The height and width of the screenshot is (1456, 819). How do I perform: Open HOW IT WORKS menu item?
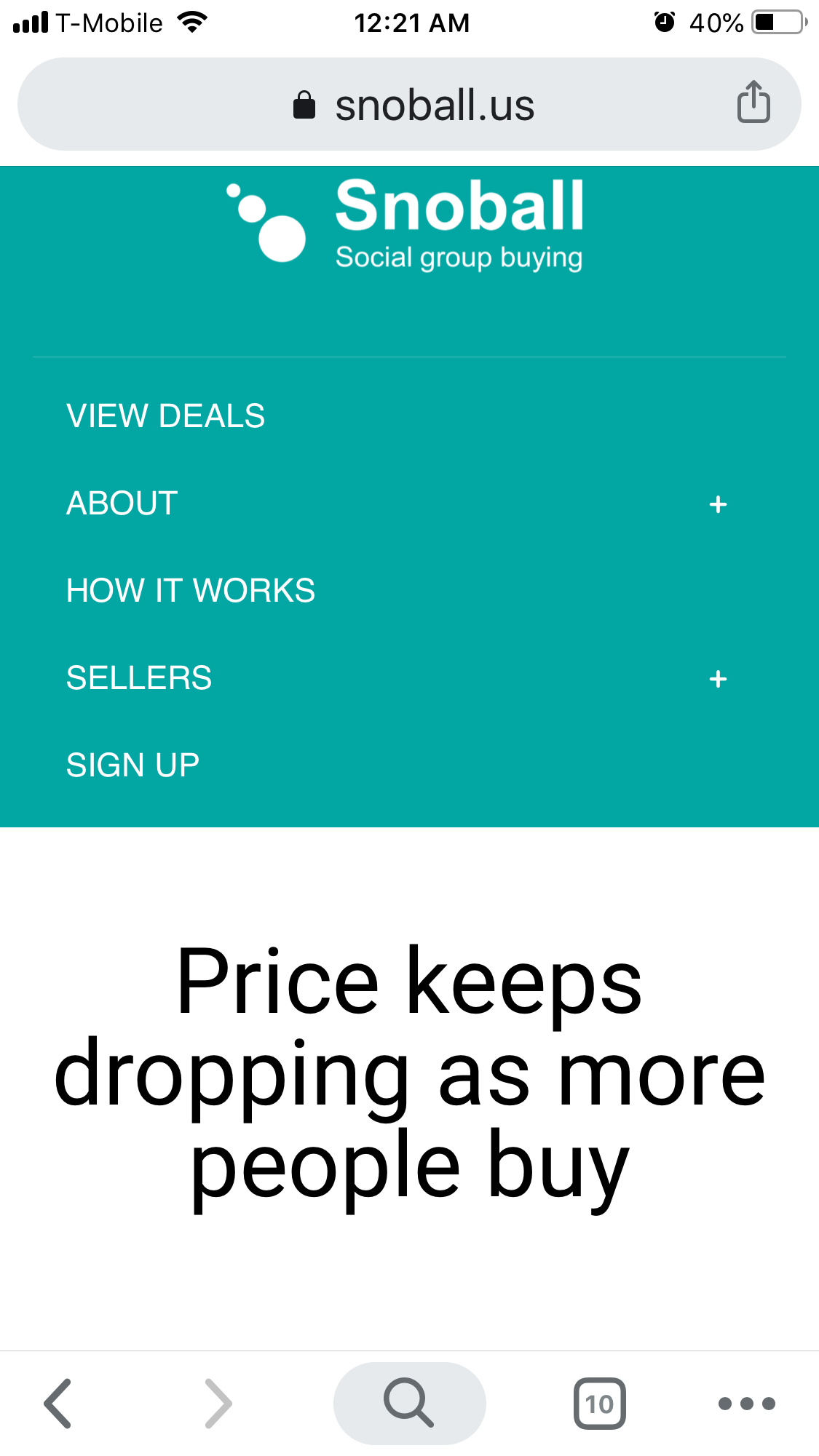(x=190, y=590)
